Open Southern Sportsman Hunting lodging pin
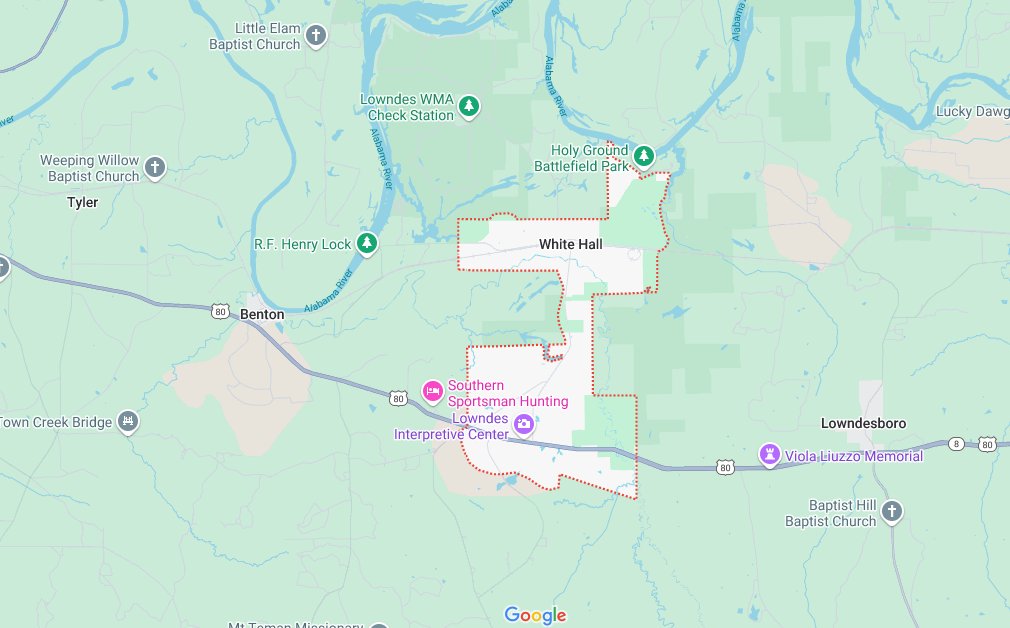The image size is (1010, 628). coord(433,389)
